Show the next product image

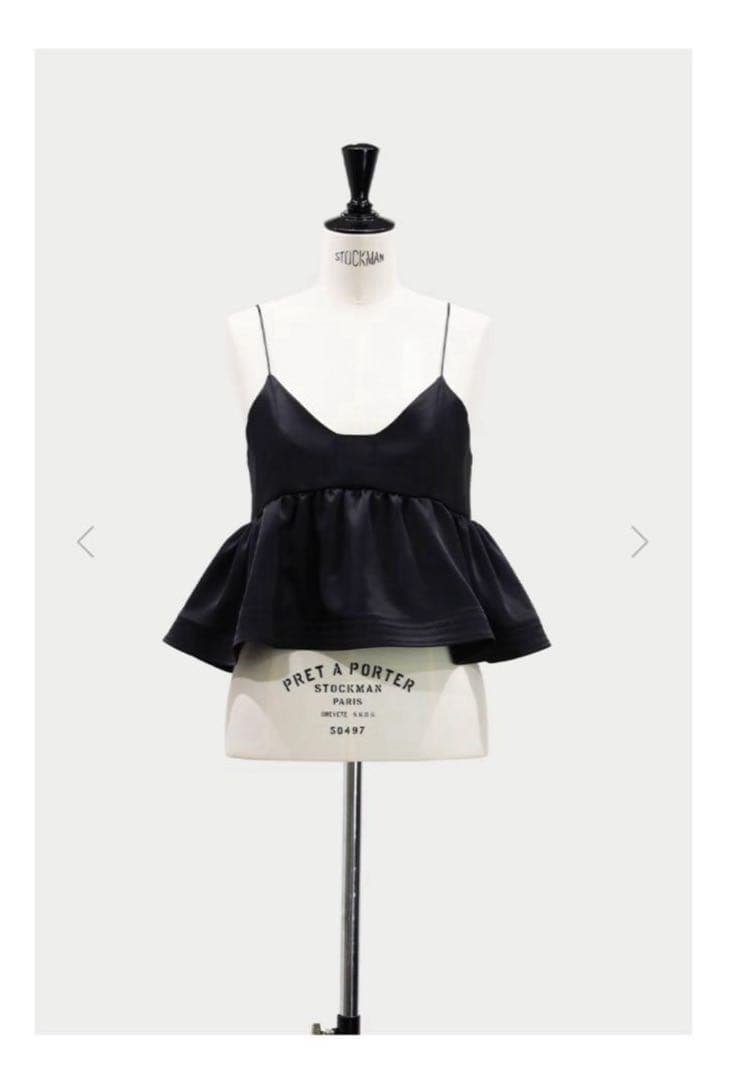[640, 542]
